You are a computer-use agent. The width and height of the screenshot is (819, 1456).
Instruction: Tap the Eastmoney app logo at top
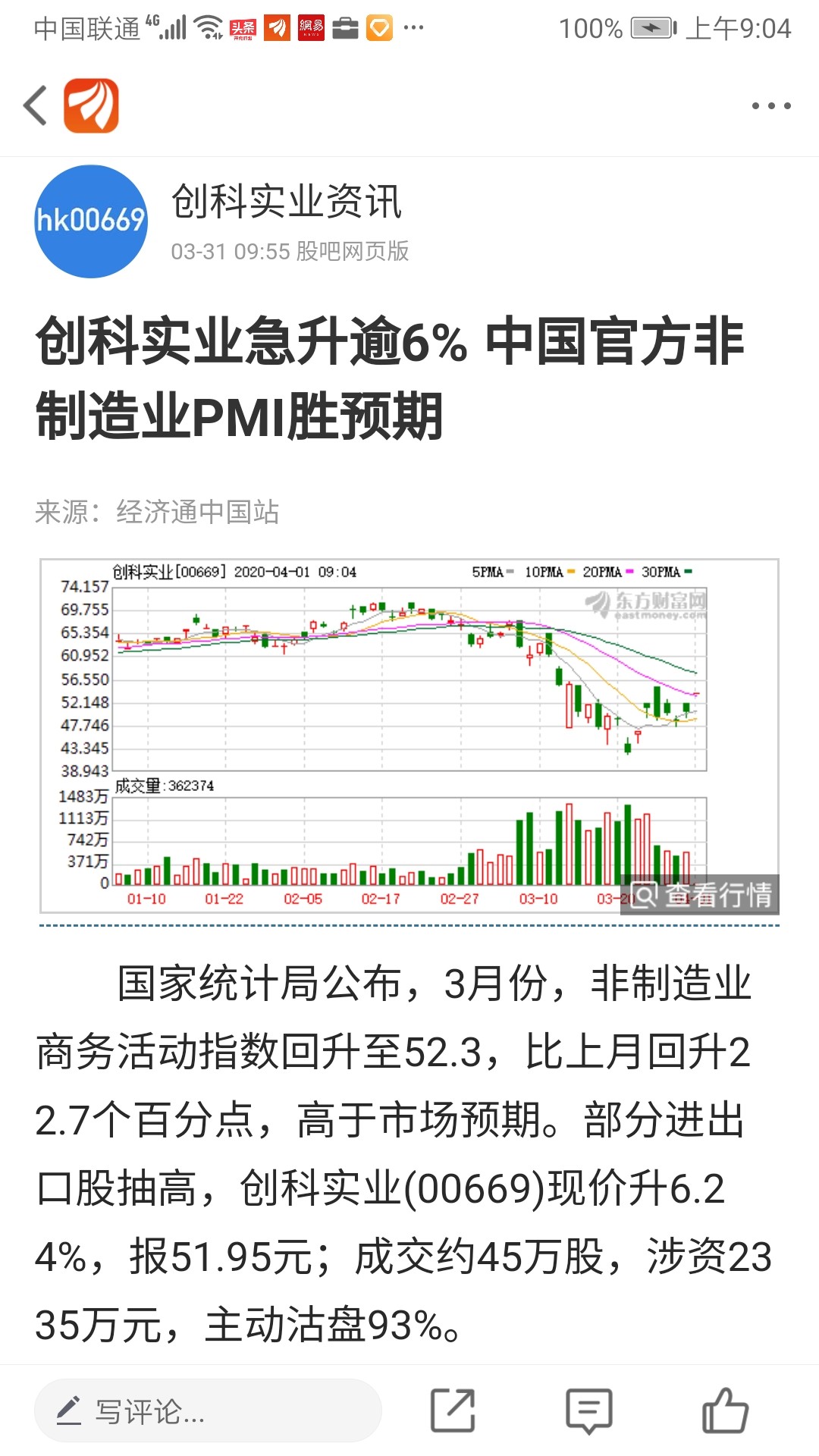90,106
